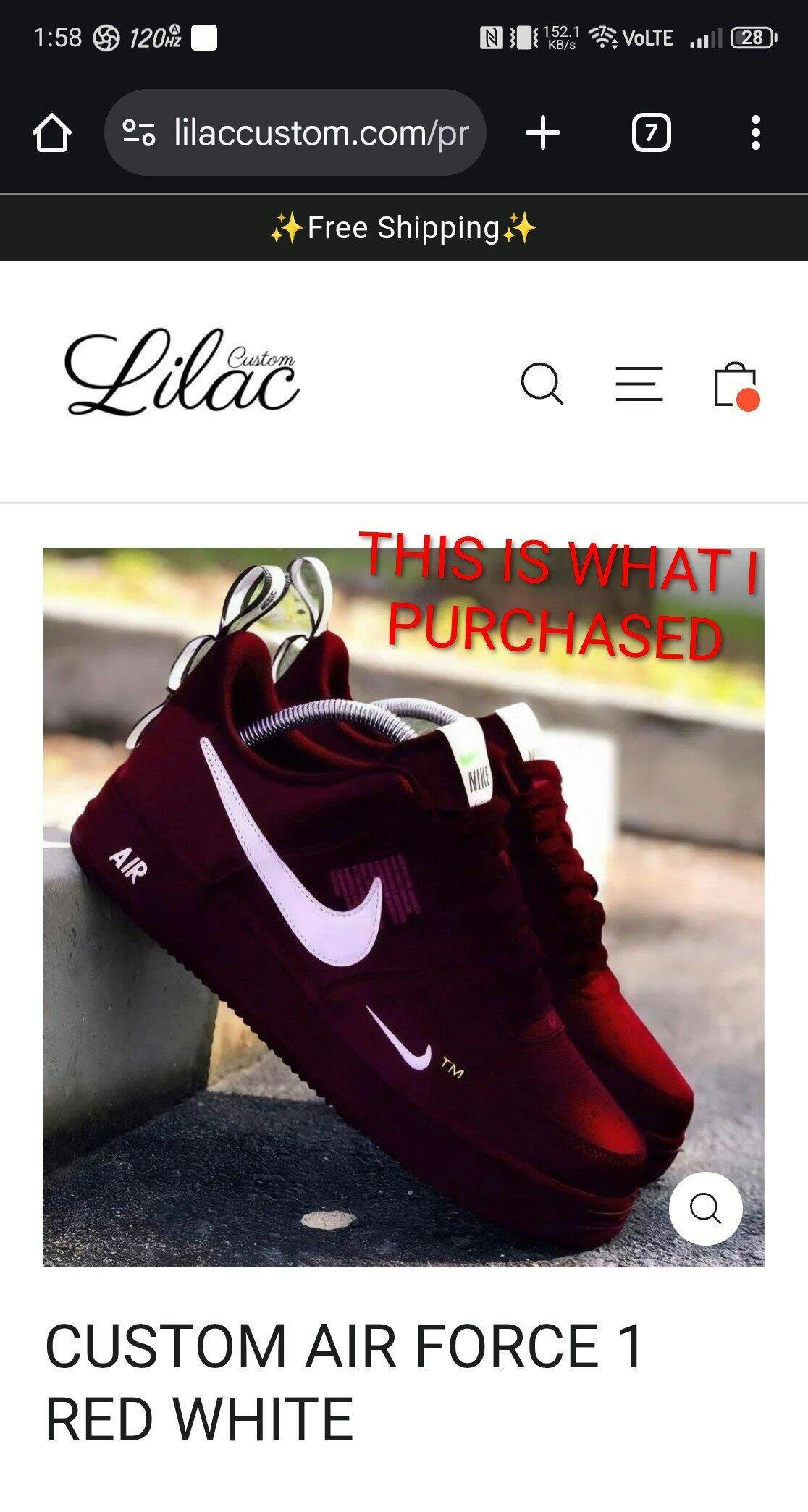Open the browser overflow menu
The image size is (808, 1512).
tap(755, 134)
